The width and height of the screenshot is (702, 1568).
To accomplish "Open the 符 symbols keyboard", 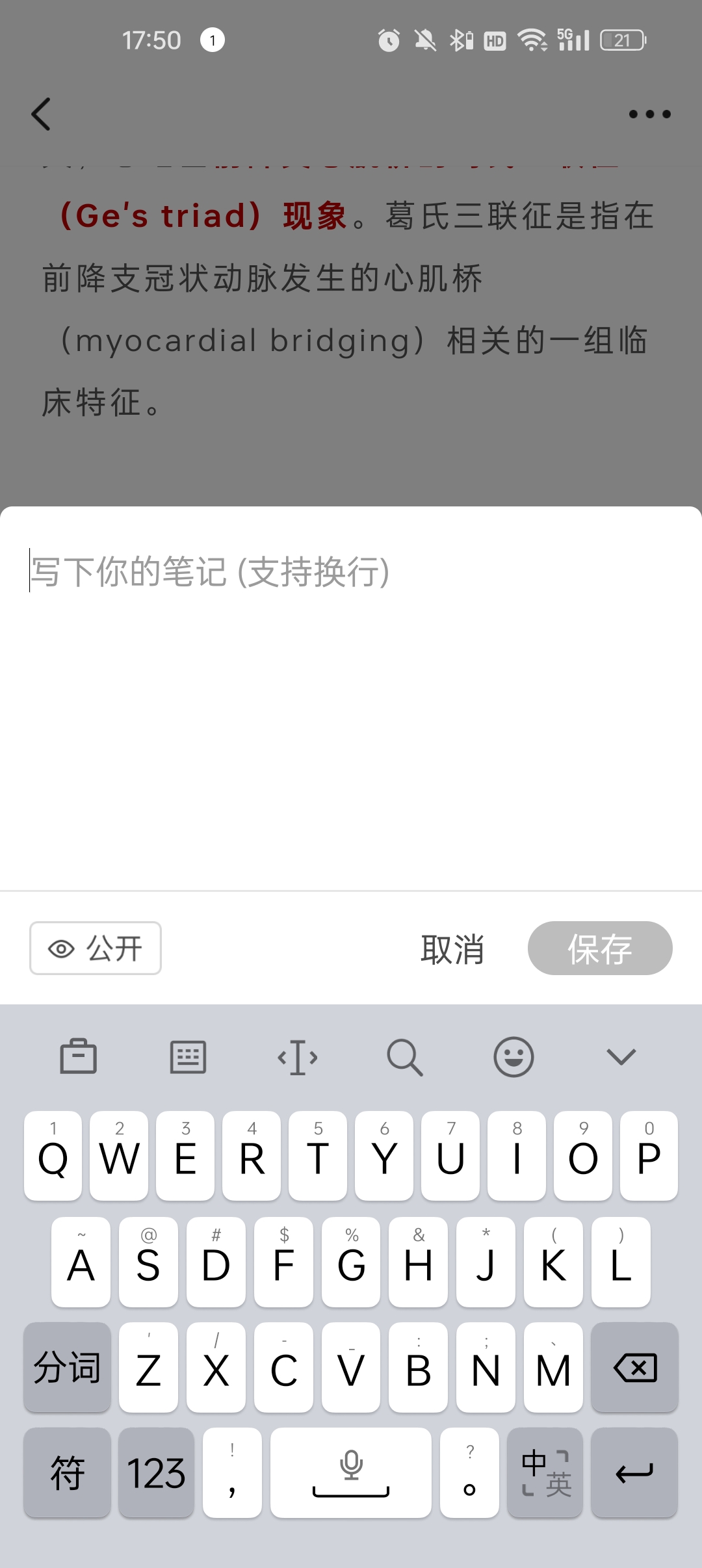I will (67, 1473).
